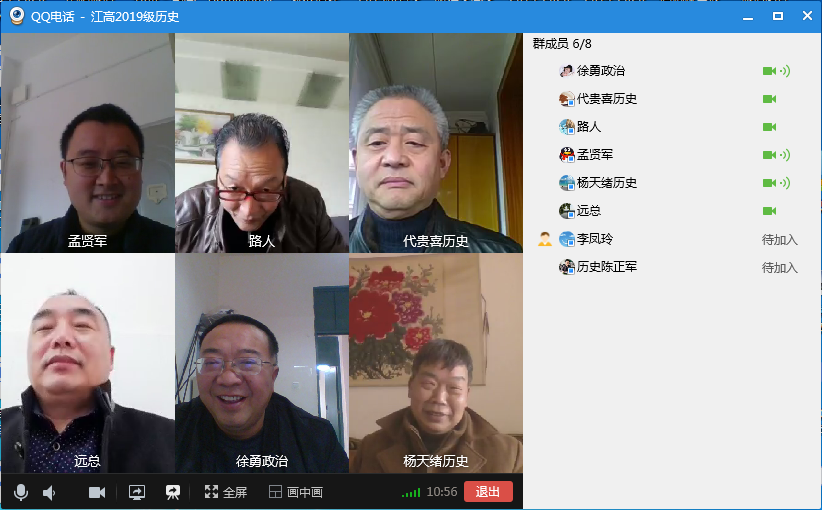Image resolution: width=822 pixels, height=510 pixels.
Task: Maximize the QQ call window
Action: click(777, 16)
